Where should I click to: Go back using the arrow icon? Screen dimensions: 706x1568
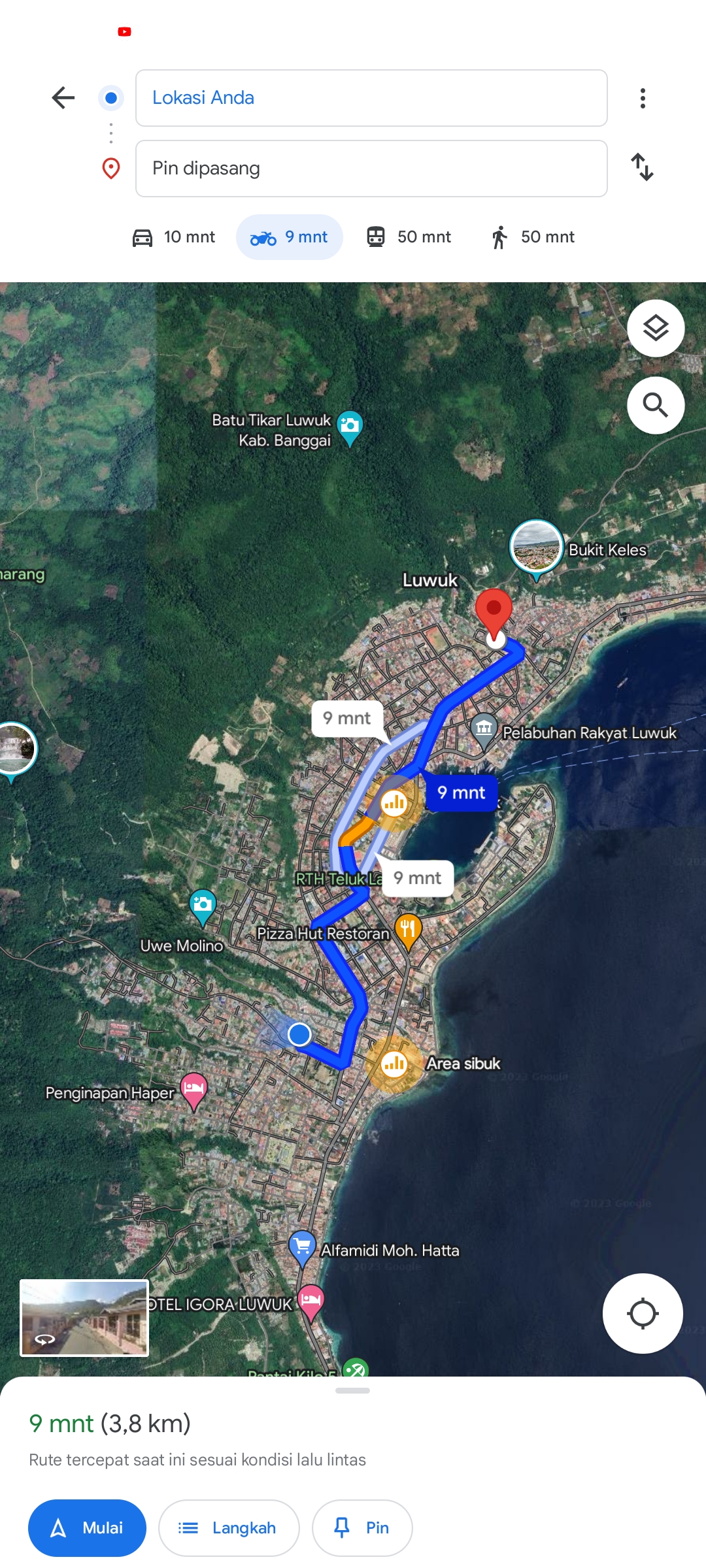click(x=63, y=98)
